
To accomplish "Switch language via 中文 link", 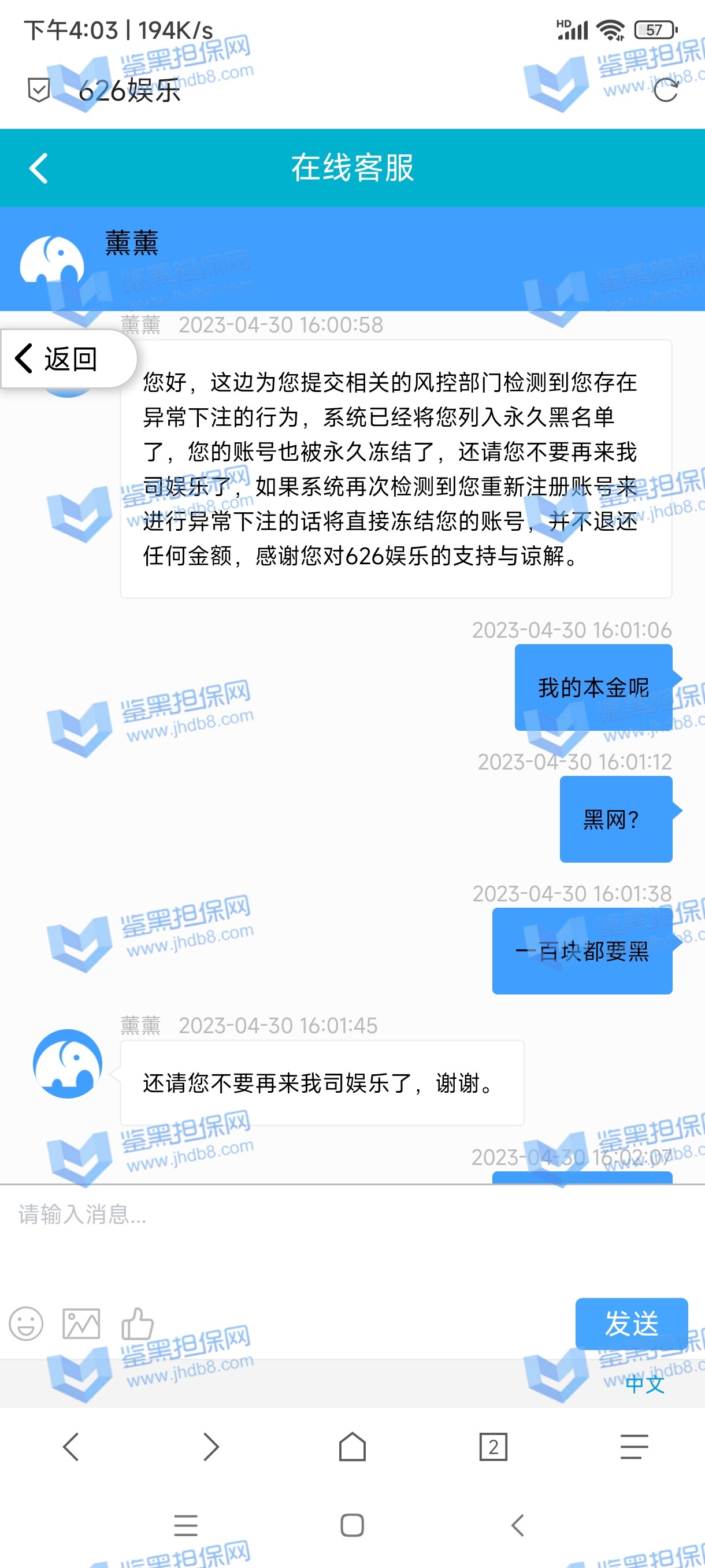I will [645, 1384].
